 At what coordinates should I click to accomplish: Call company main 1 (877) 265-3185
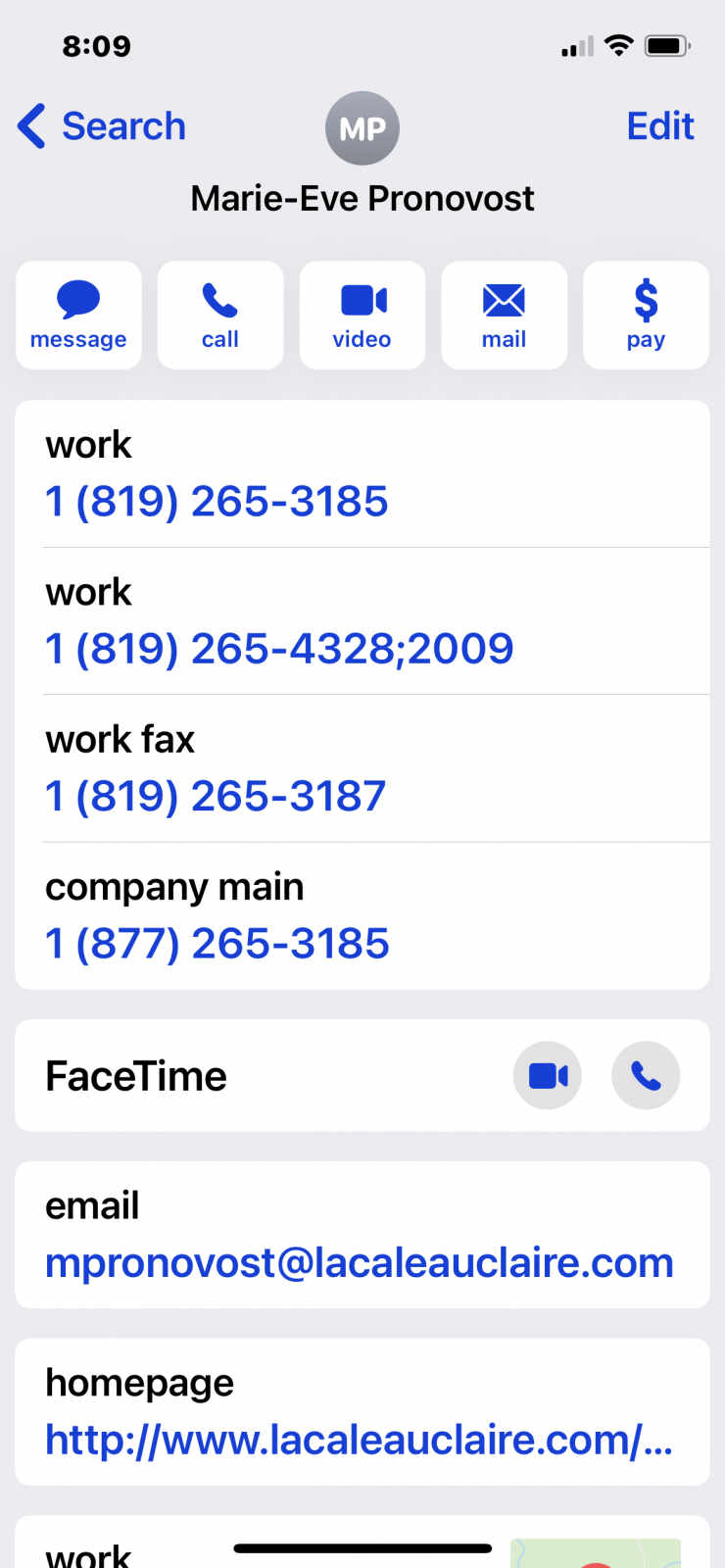point(362,915)
